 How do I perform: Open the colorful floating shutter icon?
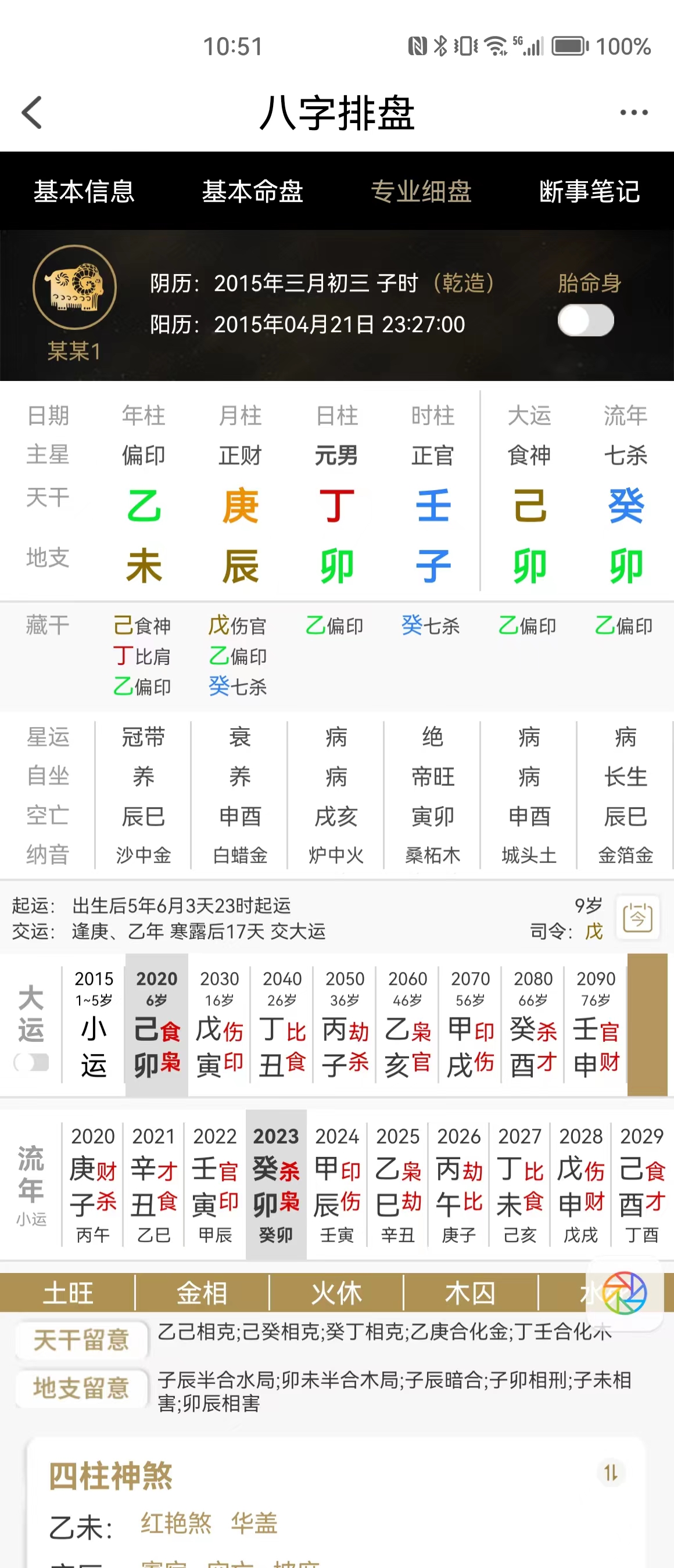click(625, 1293)
